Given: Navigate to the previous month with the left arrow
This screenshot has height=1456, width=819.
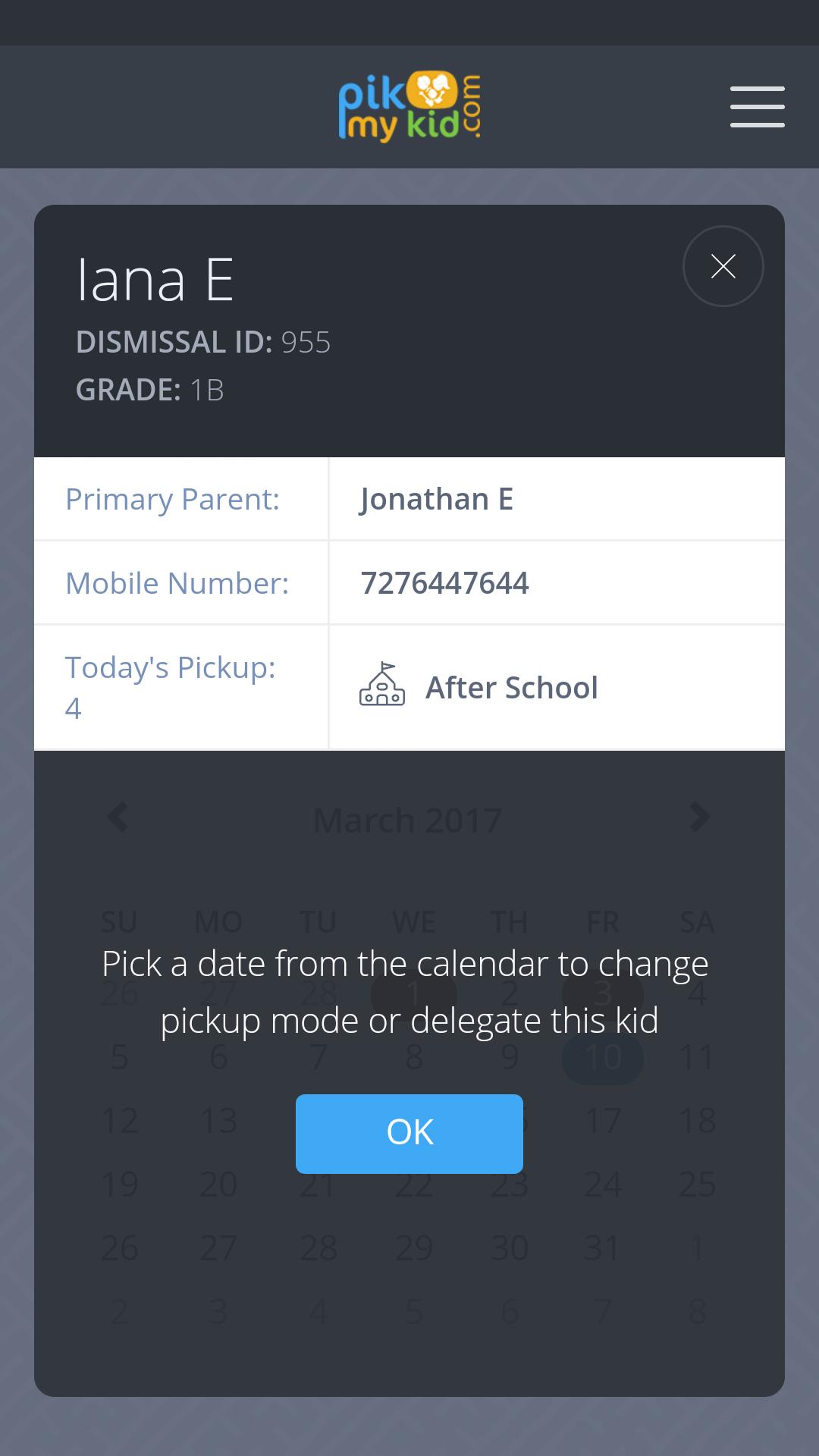Looking at the screenshot, I should pyautogui.click(x=118, y=817).
